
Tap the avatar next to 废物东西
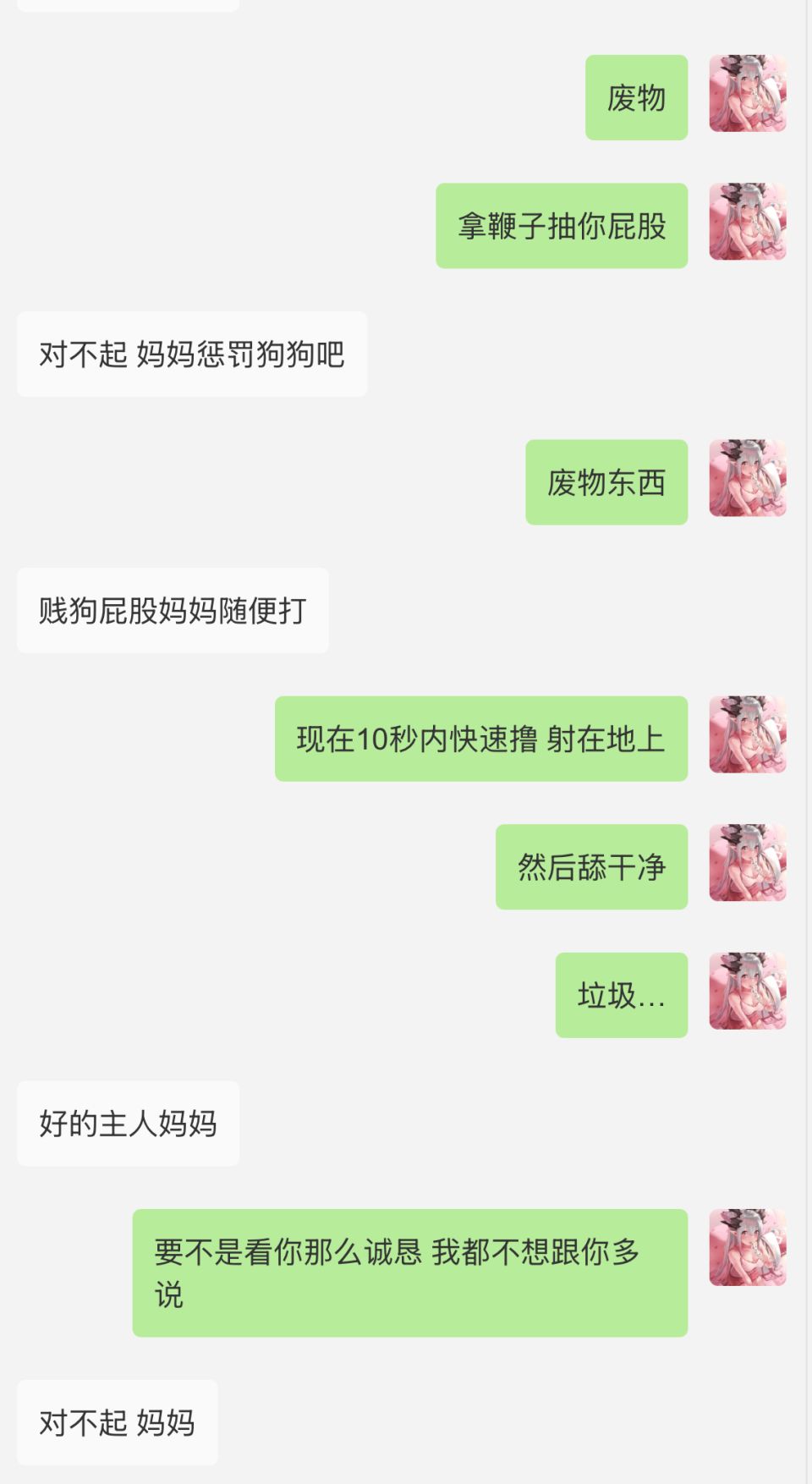point(748,478)
